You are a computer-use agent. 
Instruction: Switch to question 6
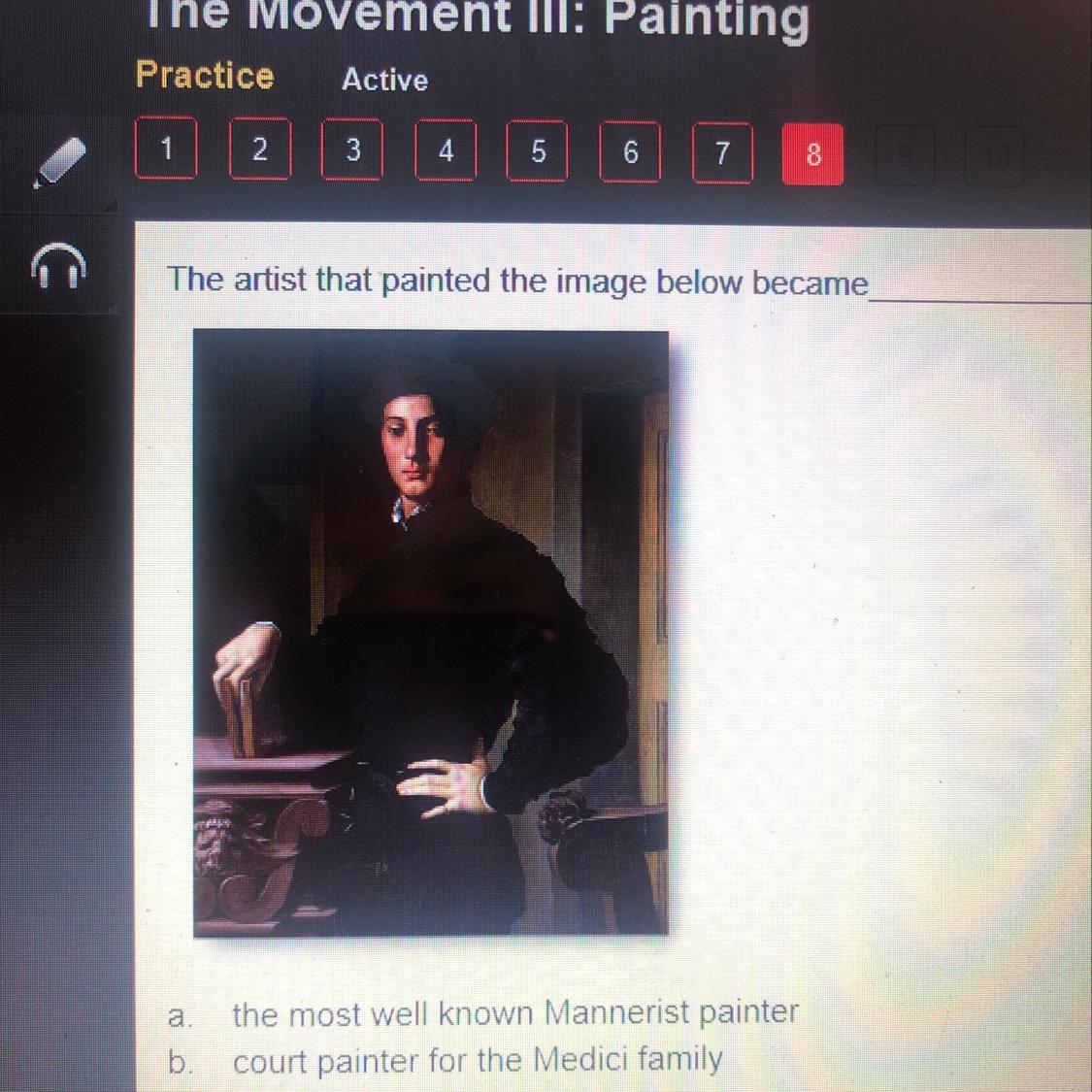point(630,152)
